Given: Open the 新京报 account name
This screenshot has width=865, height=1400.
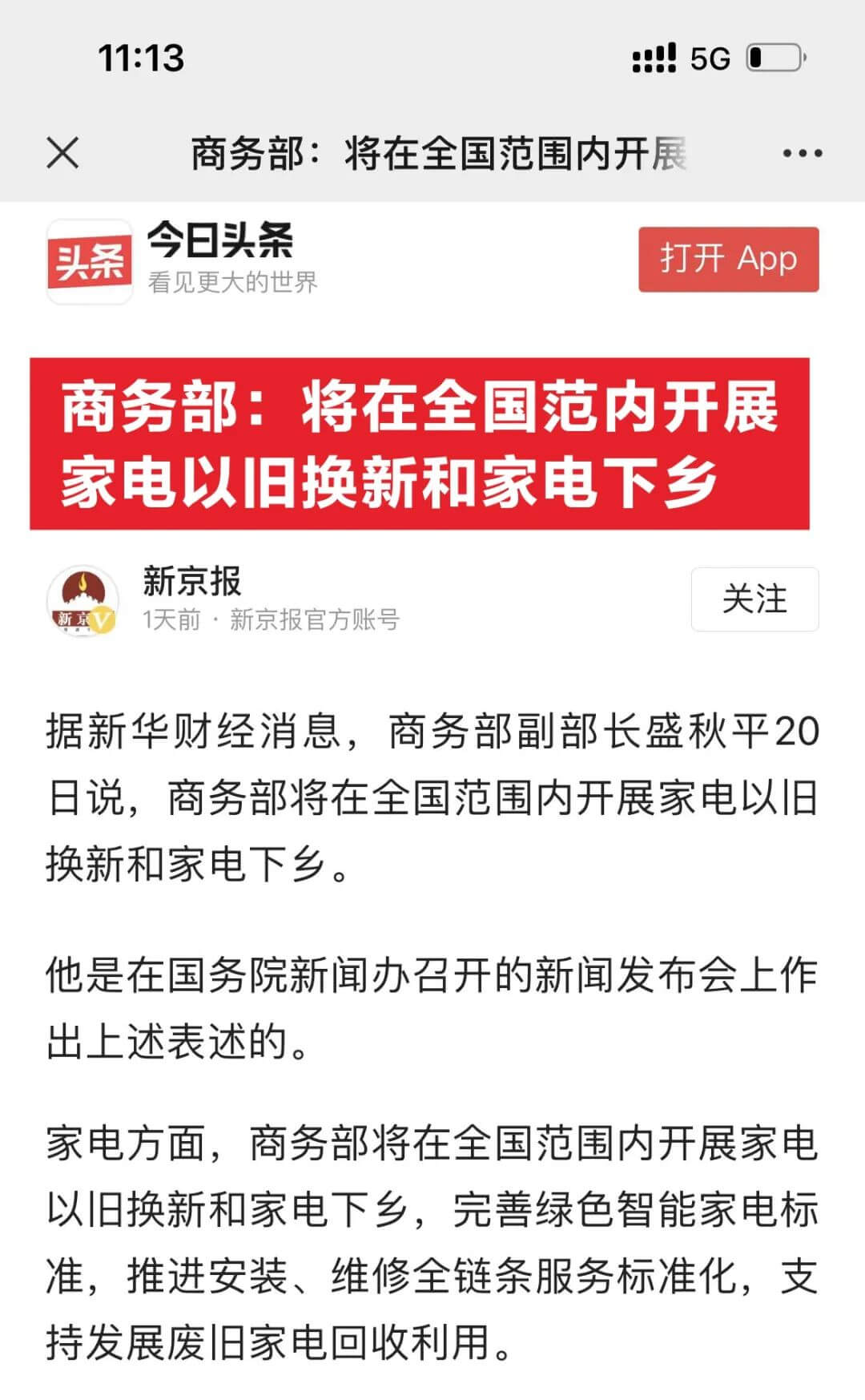Looking at the screenshot, I should click(x=191, y=581).
